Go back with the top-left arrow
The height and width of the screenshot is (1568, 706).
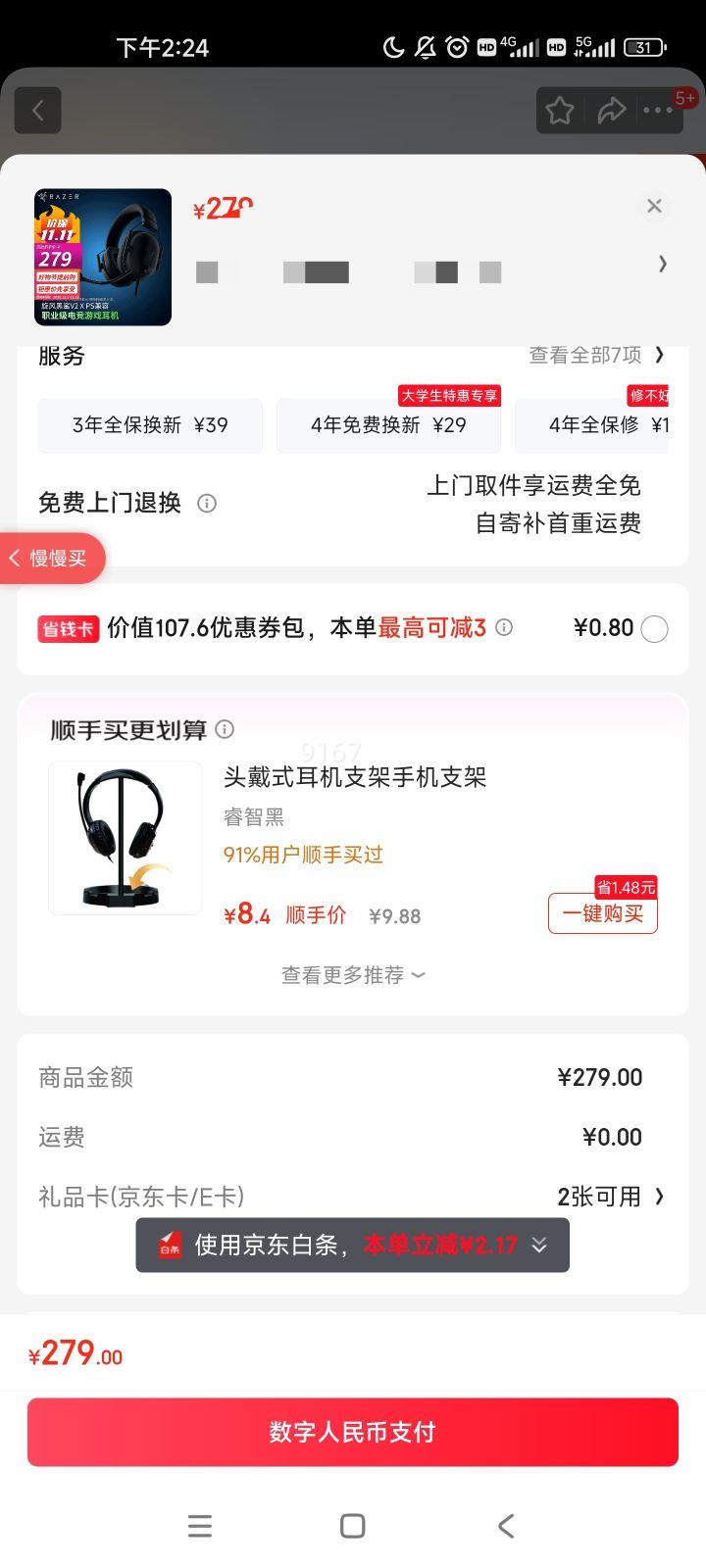(x=38, y=110)
